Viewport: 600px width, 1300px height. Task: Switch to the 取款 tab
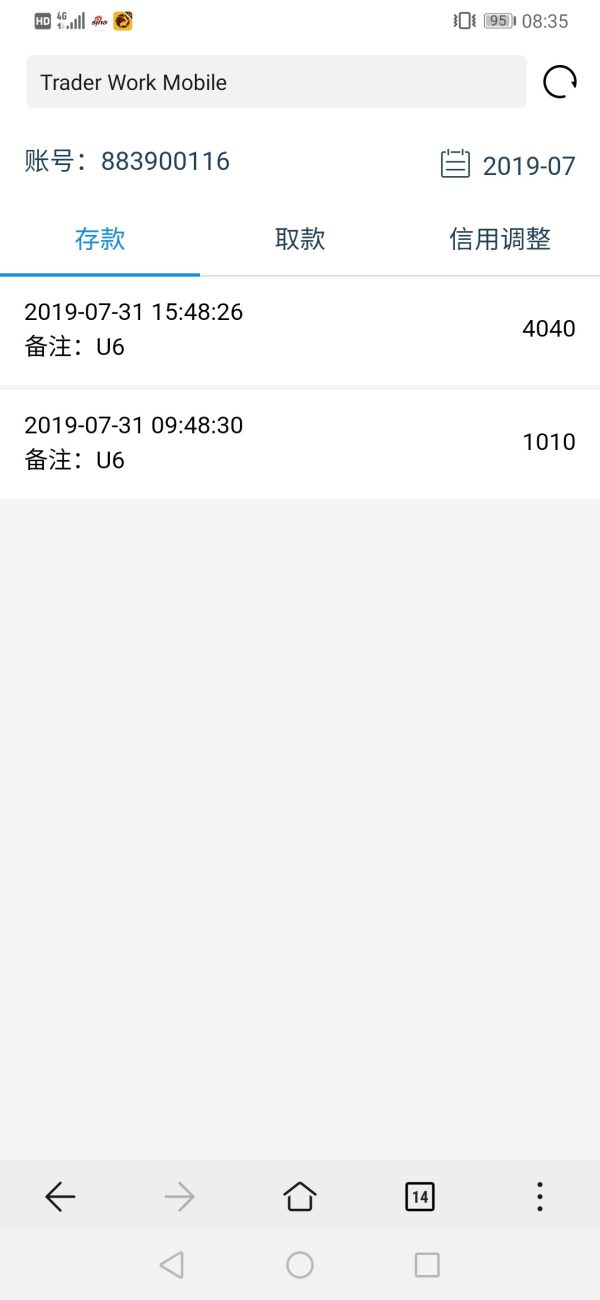coord(300,239)
